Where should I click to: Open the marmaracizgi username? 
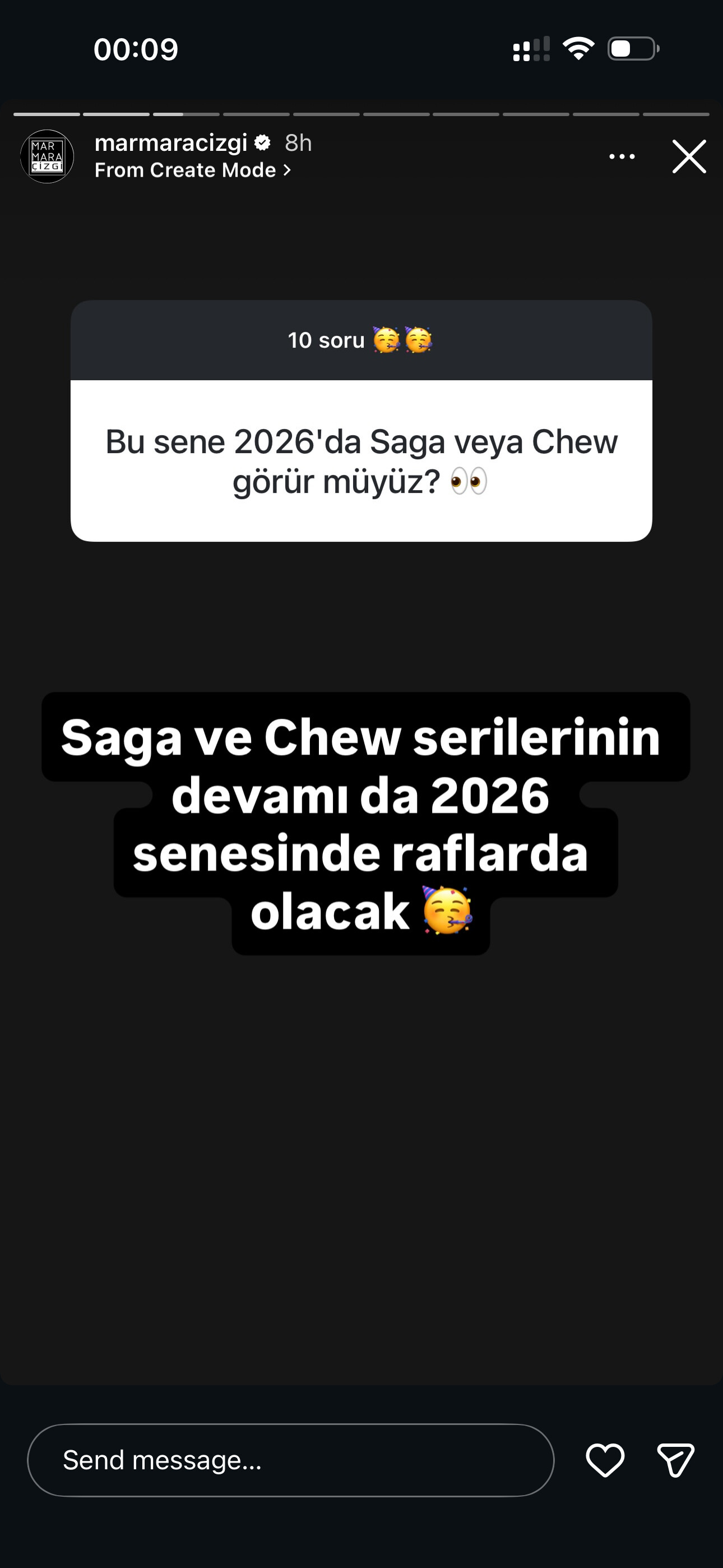[x=171, y=143]
